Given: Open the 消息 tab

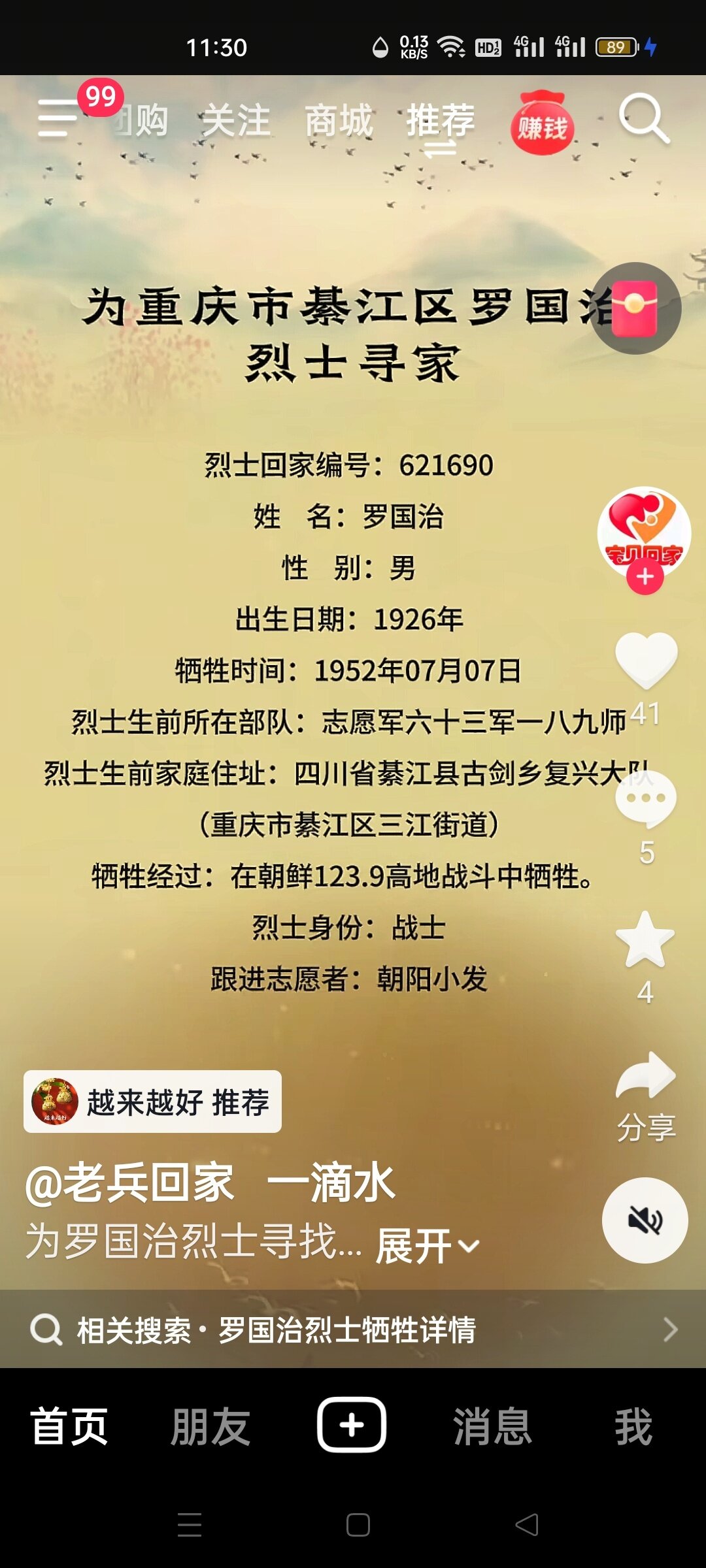Looking at the screenshot, I should [x=492, y=1426].
